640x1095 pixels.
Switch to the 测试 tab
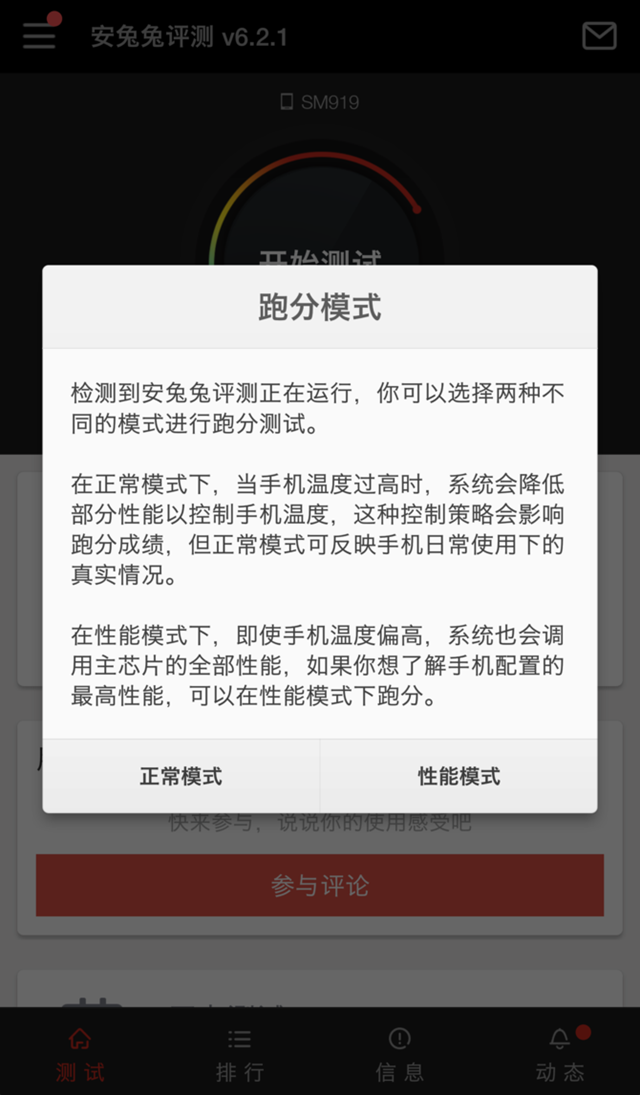pos(80,1054)
